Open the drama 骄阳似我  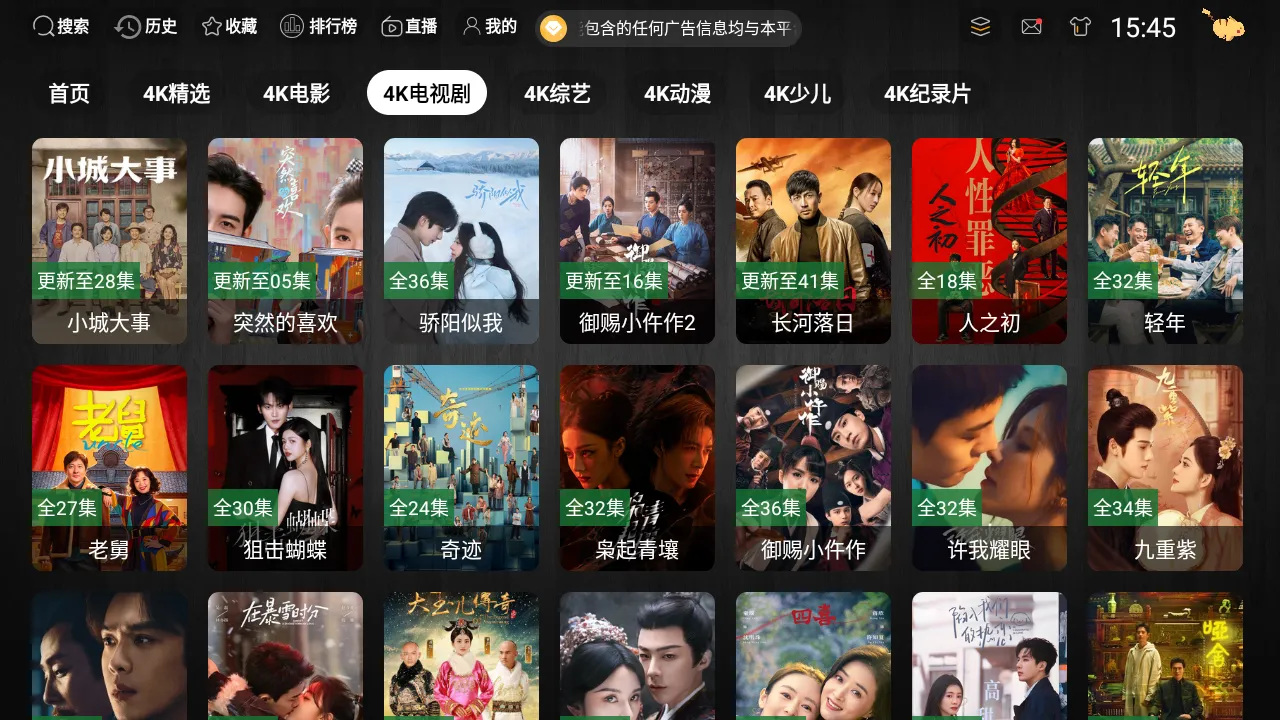coord(461,240)
